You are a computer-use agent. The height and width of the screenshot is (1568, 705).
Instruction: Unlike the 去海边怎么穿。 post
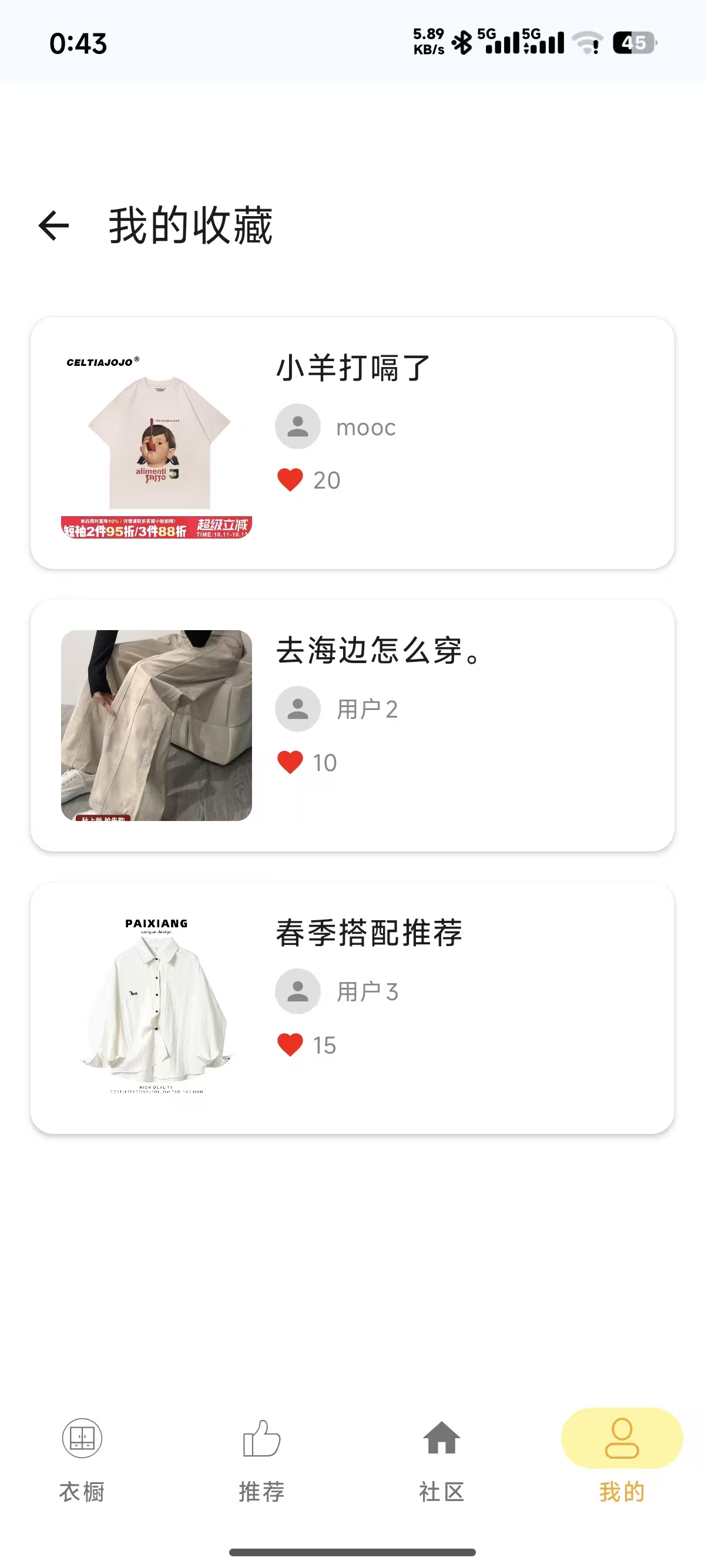(x=290, y=762)
